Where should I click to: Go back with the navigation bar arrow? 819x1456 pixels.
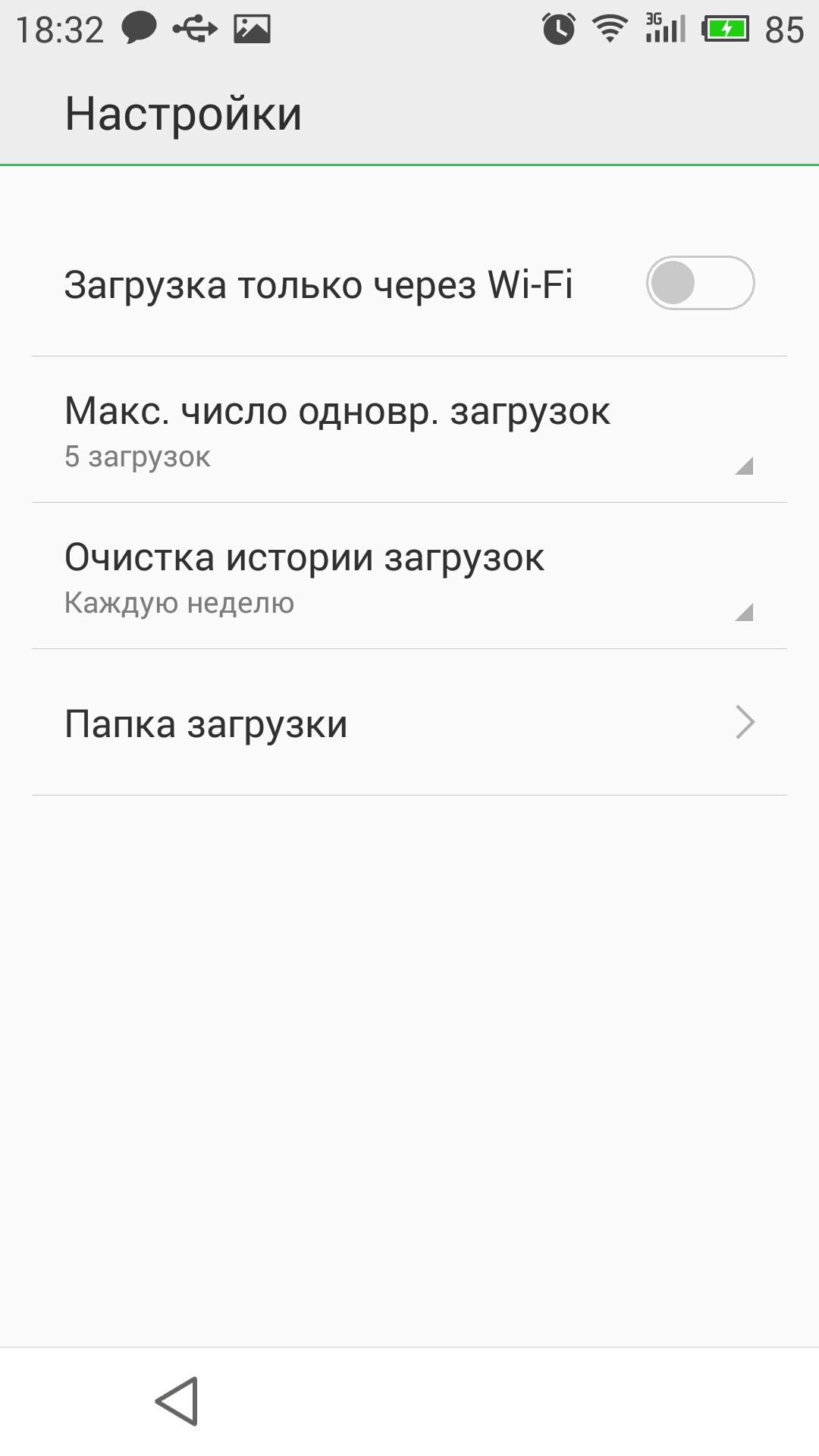tap(177, 1401)
